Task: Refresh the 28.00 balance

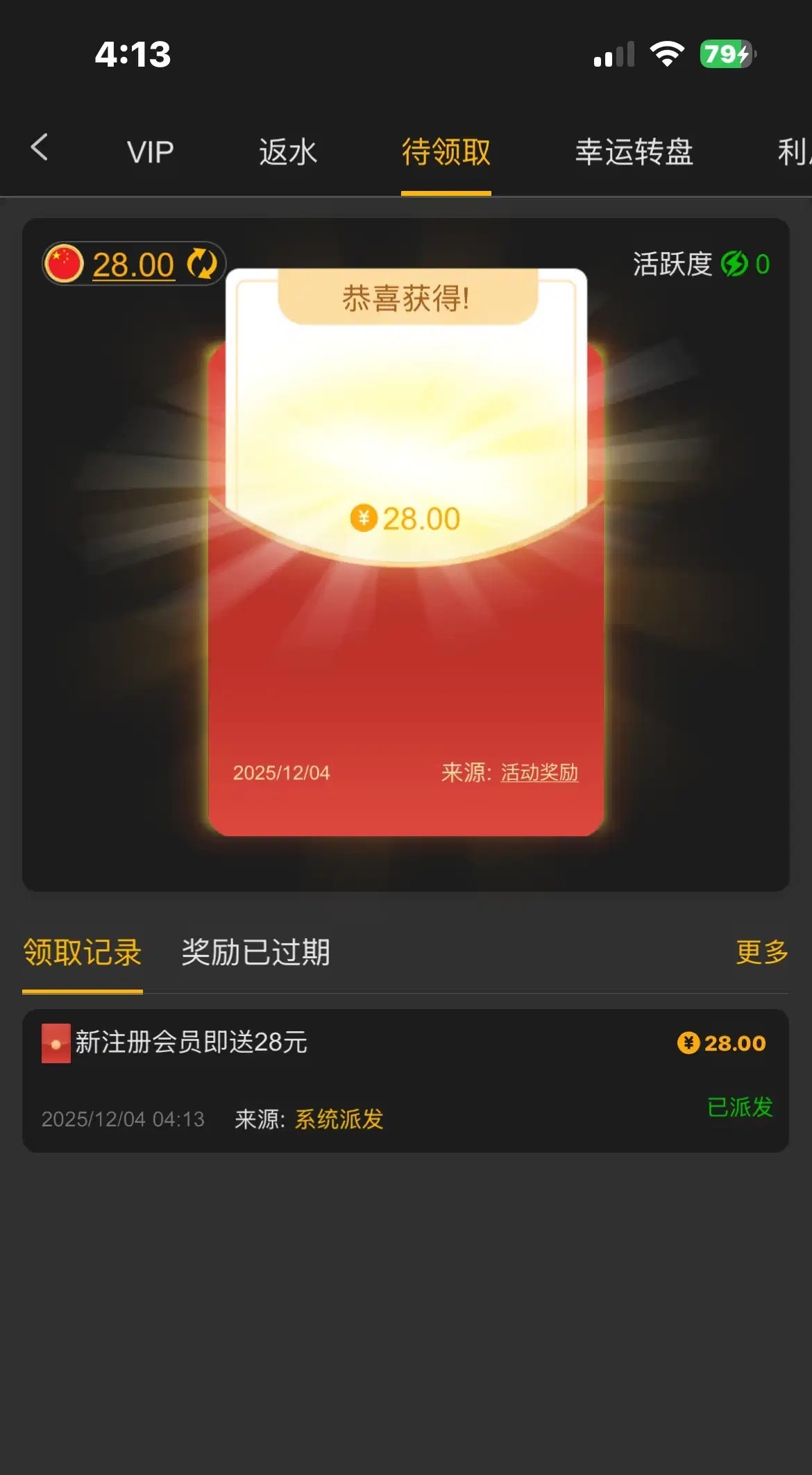Action: tap(202, 264)
